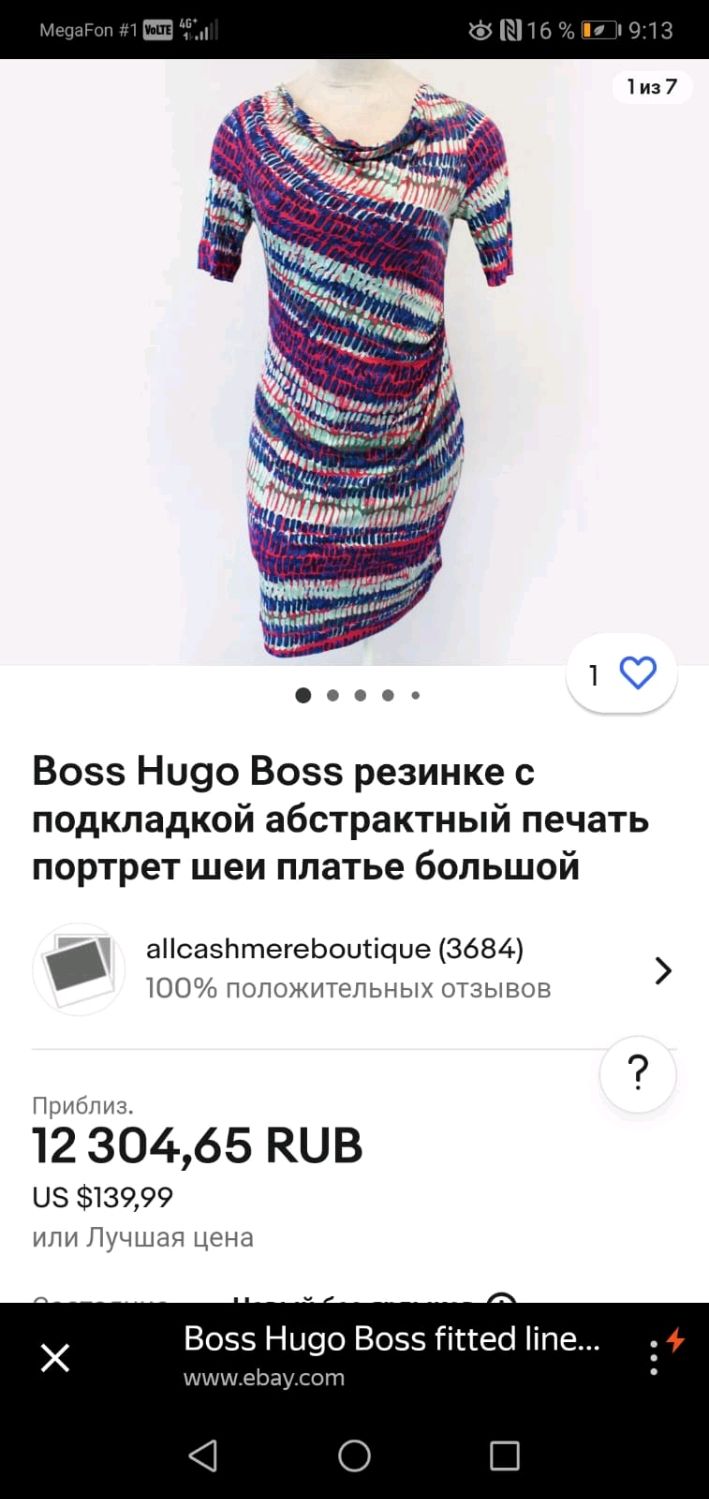The height and width of the screenshot is (1499, 709).
Task: Open recent apps square button
Action: 505,1455
